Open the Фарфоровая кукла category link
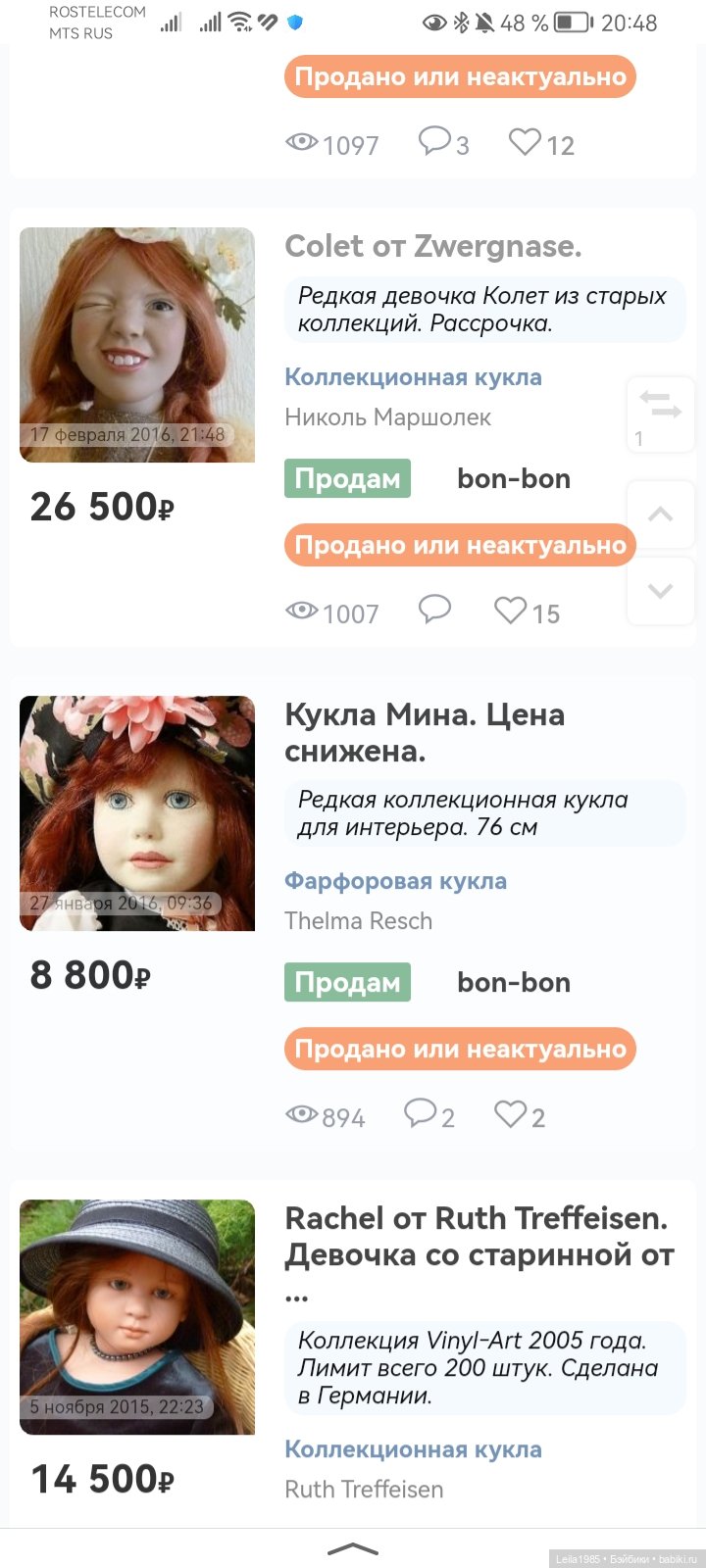The image size is (706, 1568). click(395, 881)
